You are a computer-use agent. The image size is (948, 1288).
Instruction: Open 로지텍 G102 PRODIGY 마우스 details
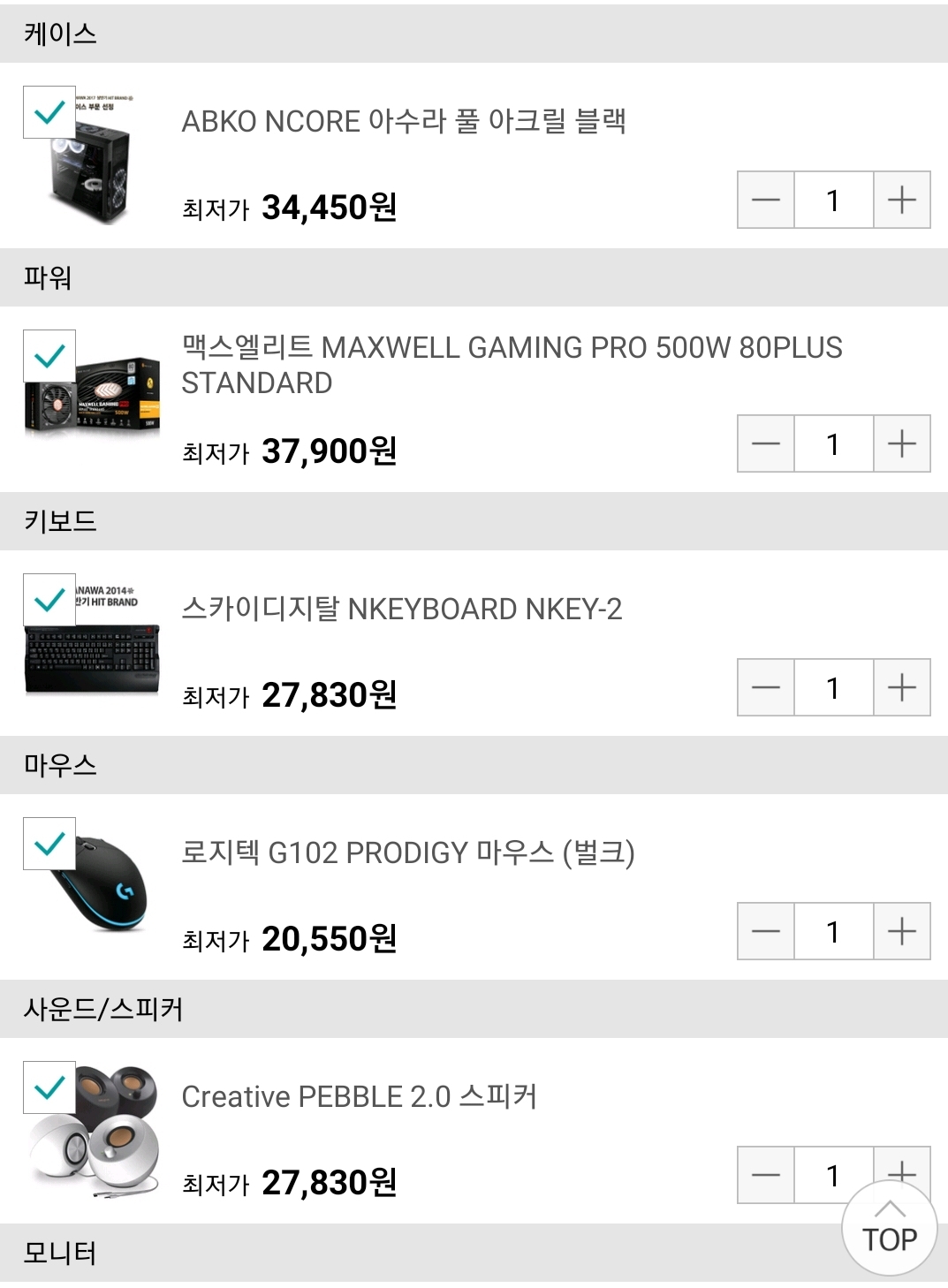[408, 852]
